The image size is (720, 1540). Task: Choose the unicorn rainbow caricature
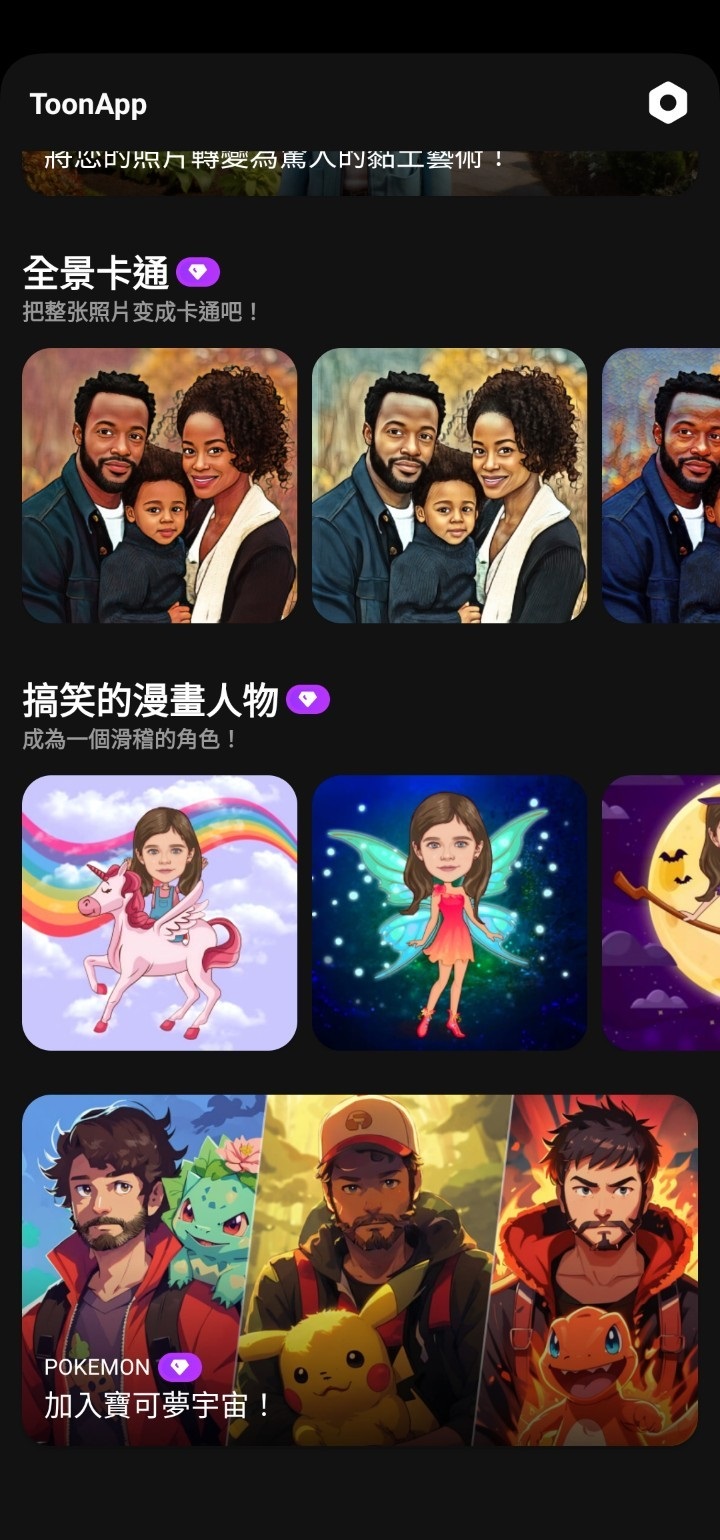pyautogui.click(x=159, y=912)
